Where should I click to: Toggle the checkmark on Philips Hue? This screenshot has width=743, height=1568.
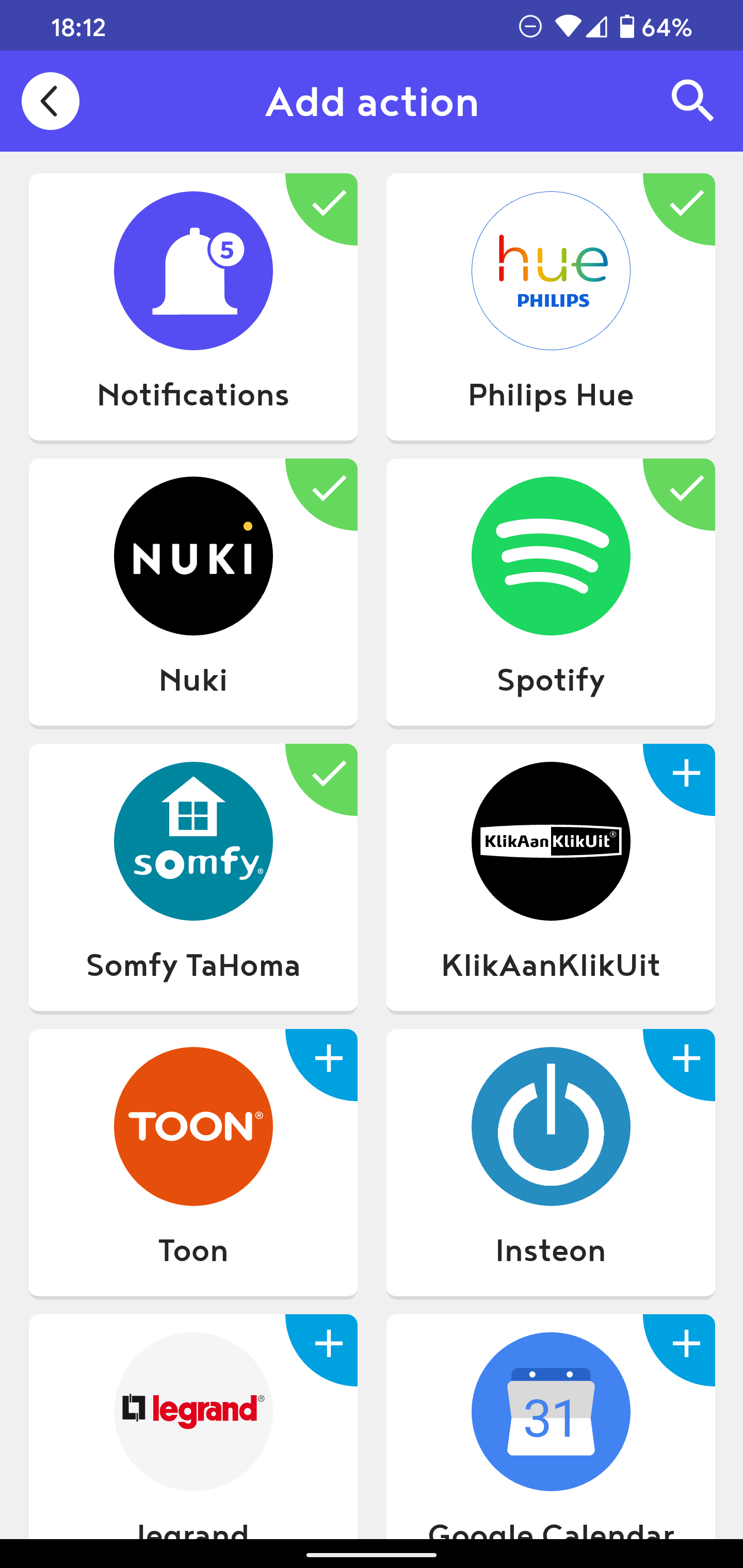coord(686,205)
